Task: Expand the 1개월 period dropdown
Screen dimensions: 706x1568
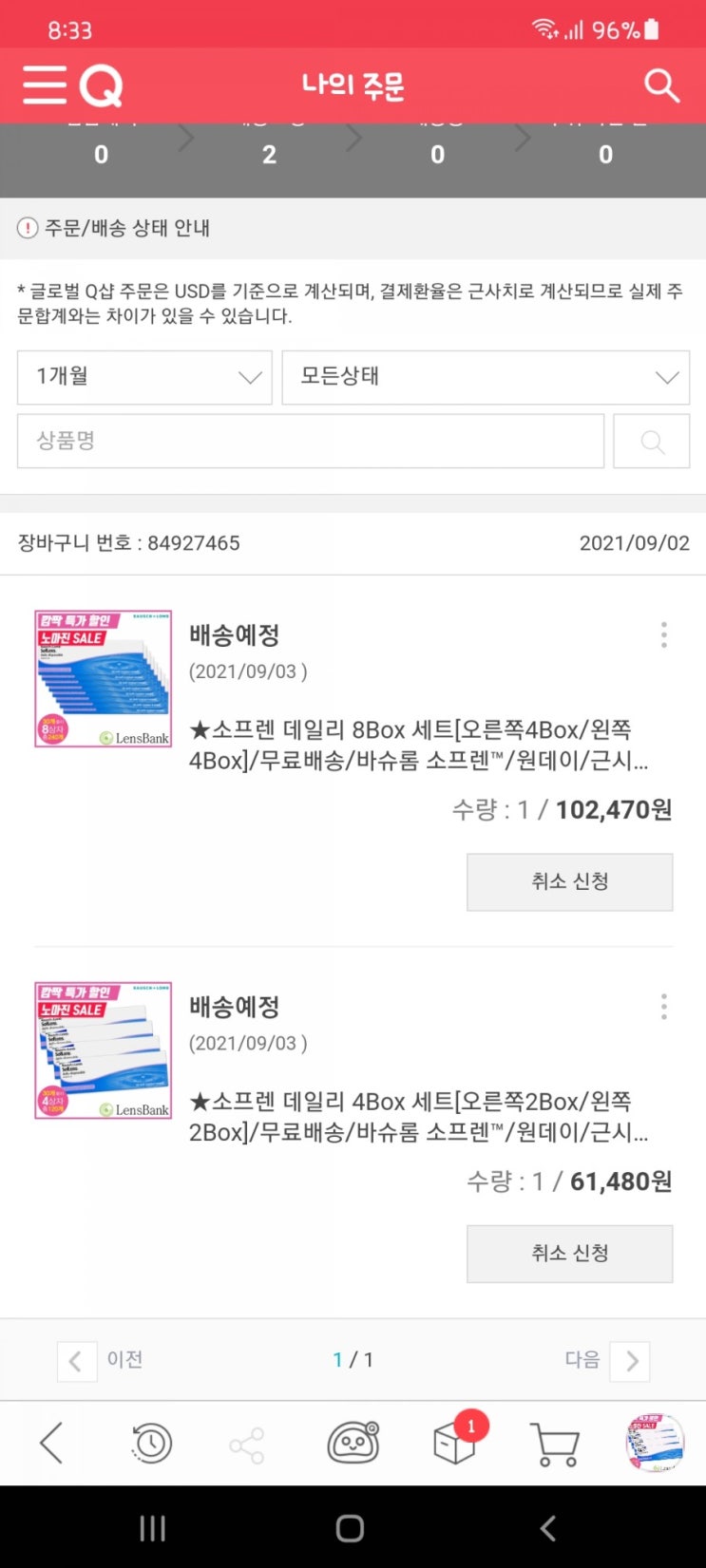Action: 144,377
